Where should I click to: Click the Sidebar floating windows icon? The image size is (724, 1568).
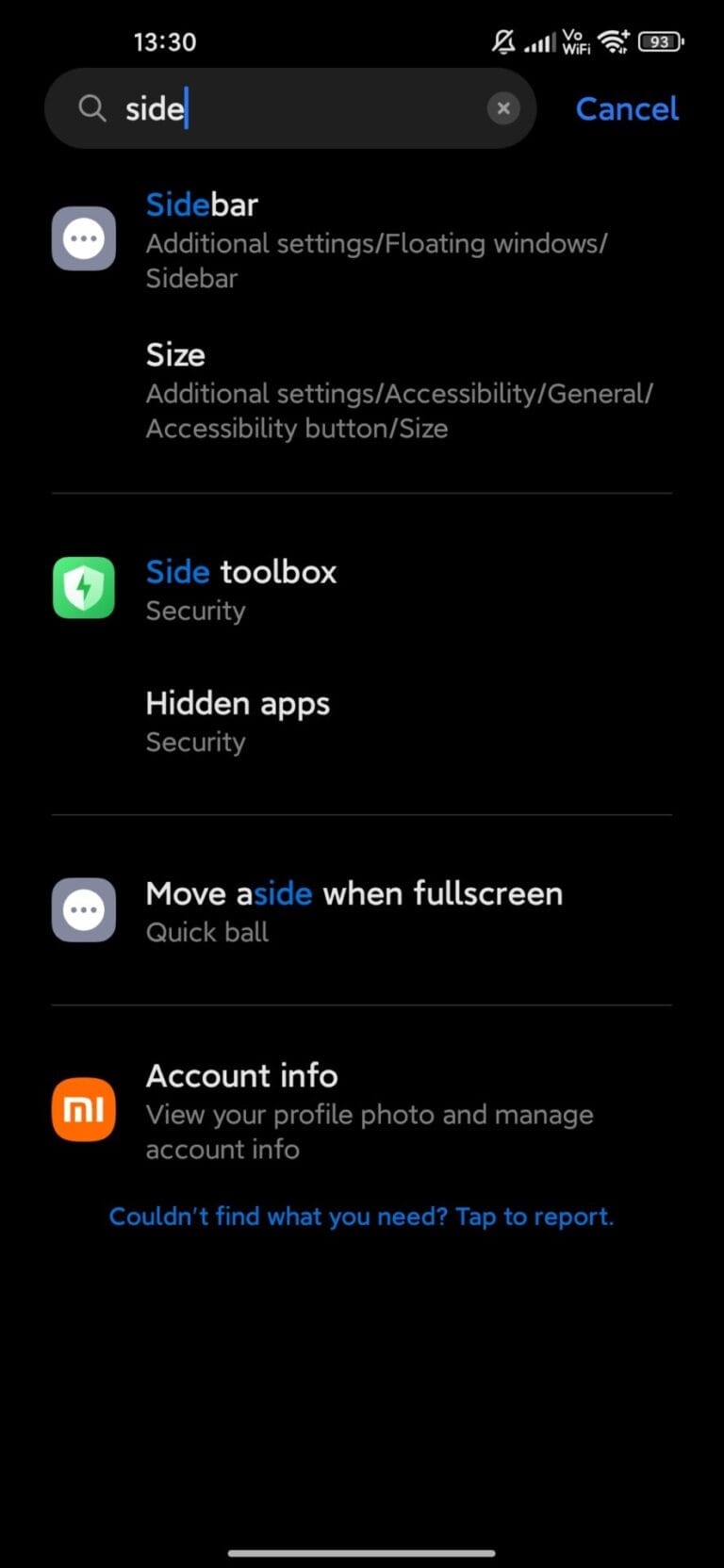(x=83, y=237)
